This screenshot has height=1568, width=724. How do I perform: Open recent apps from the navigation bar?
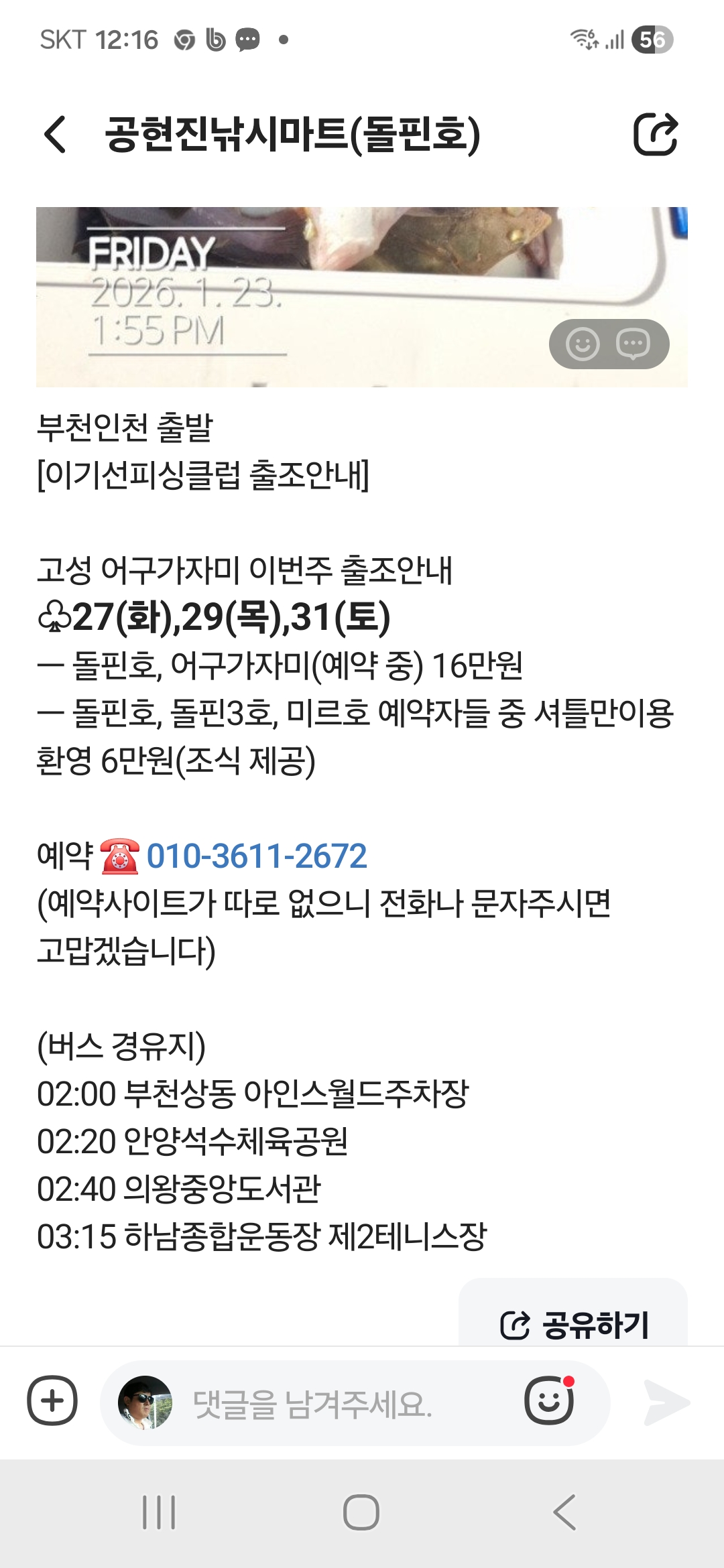click(159, 1512)
